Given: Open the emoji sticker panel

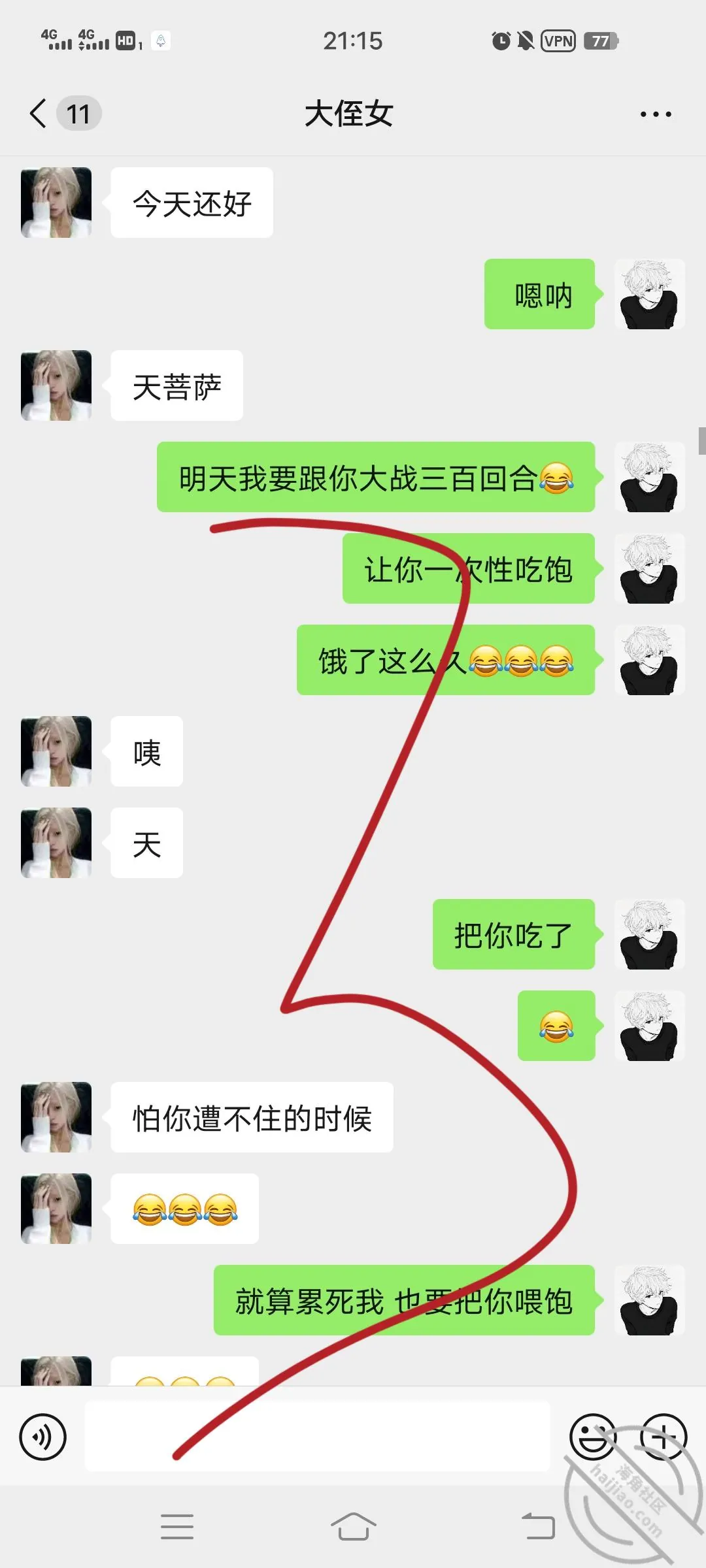Looking at the screenshot, I should (593, 1437).
